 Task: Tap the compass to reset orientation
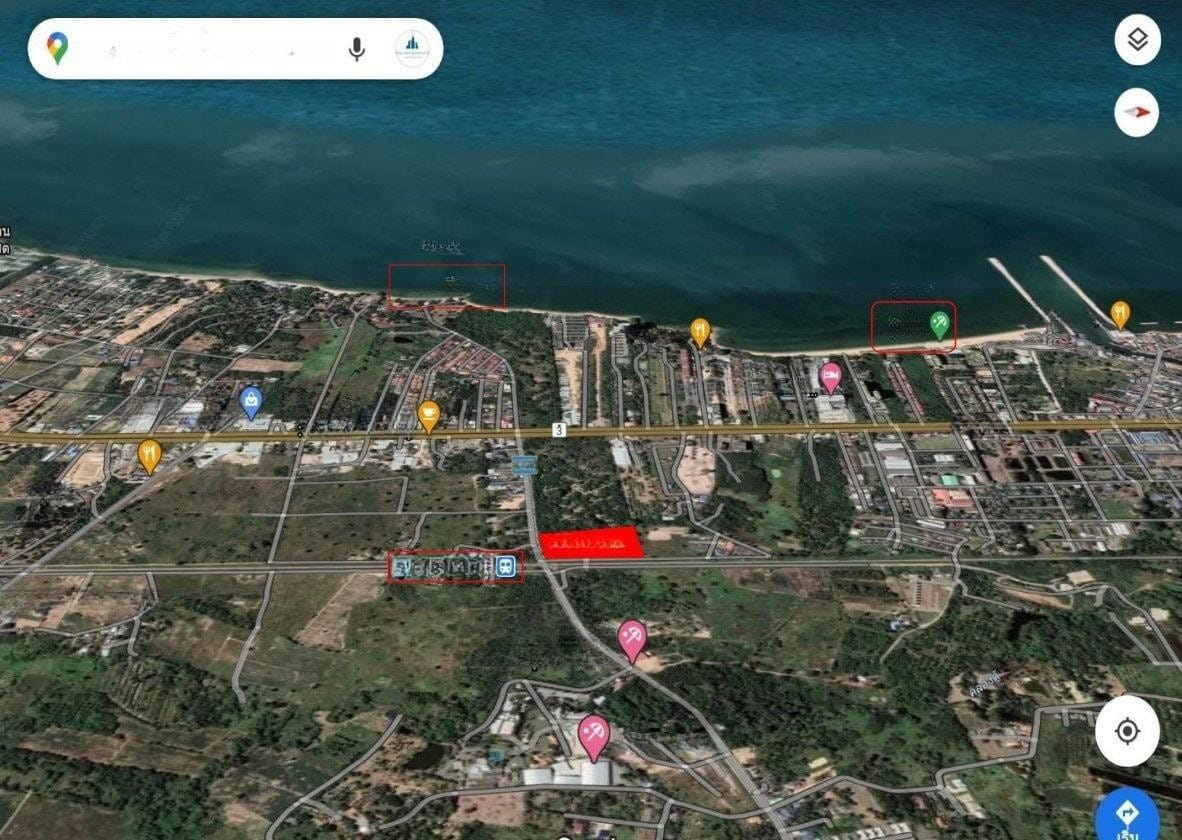[1137, 112]
